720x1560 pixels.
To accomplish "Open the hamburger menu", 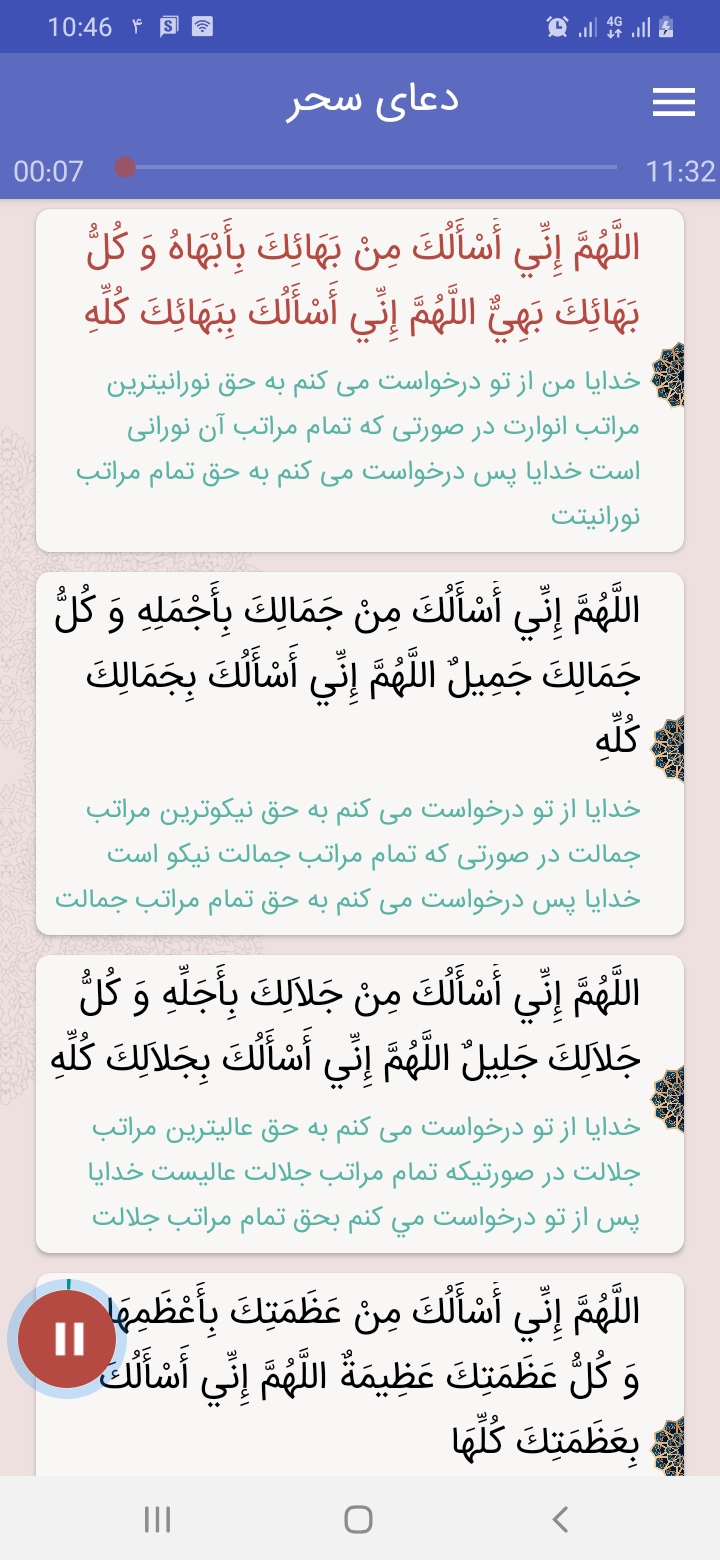I will tap(673, 102).
